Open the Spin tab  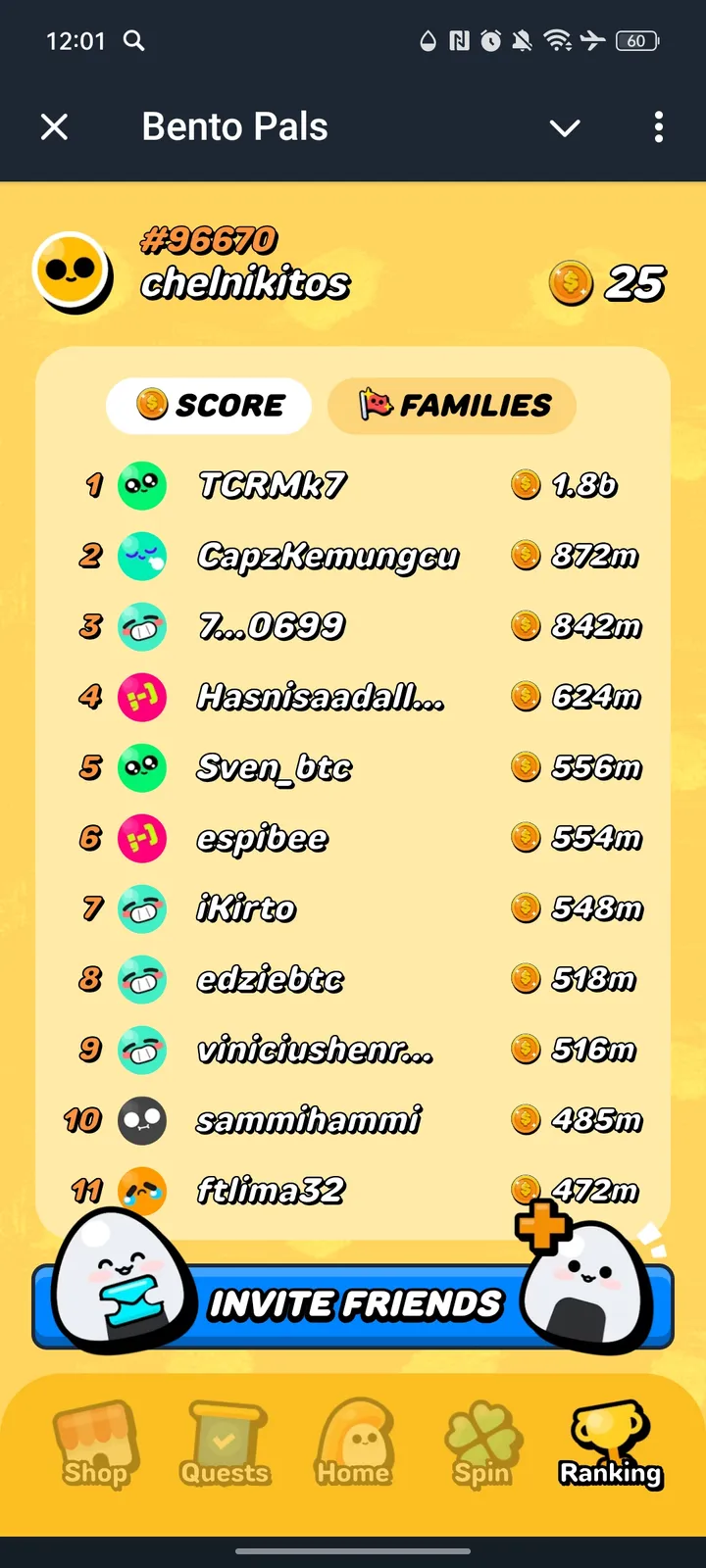tap(481, 1445)
